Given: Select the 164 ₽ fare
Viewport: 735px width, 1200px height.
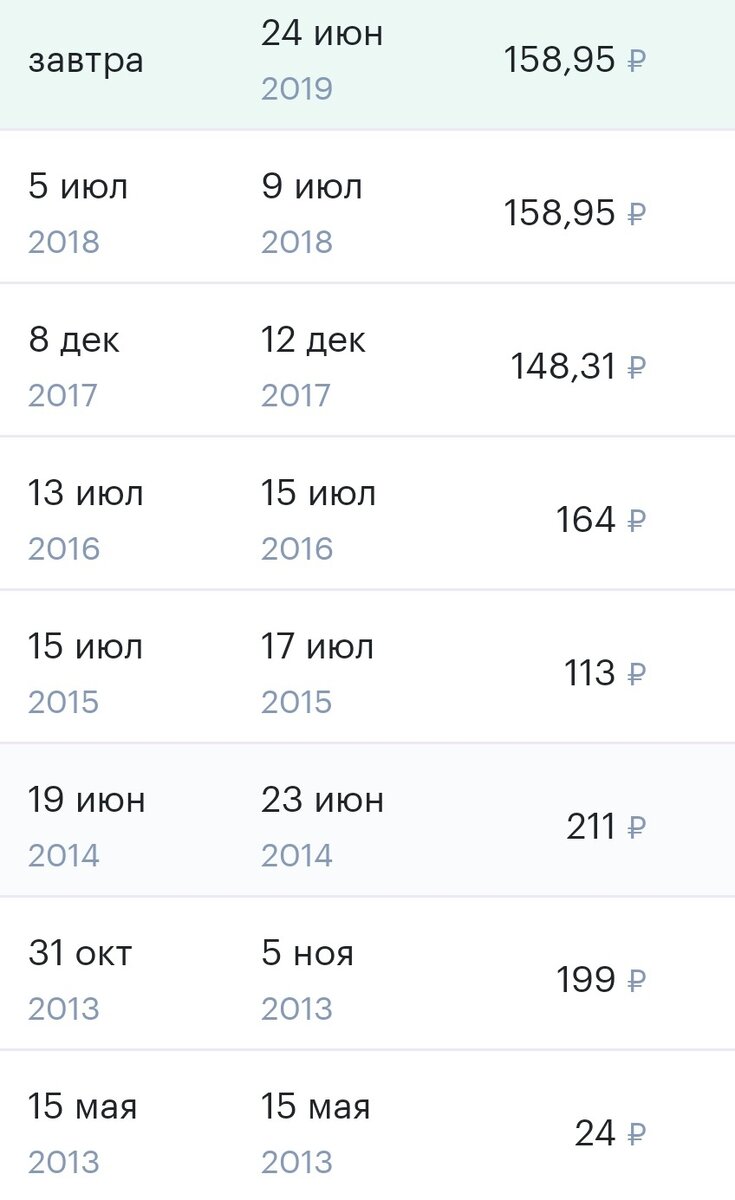Looking at the screenshot, I should point(600,519).
